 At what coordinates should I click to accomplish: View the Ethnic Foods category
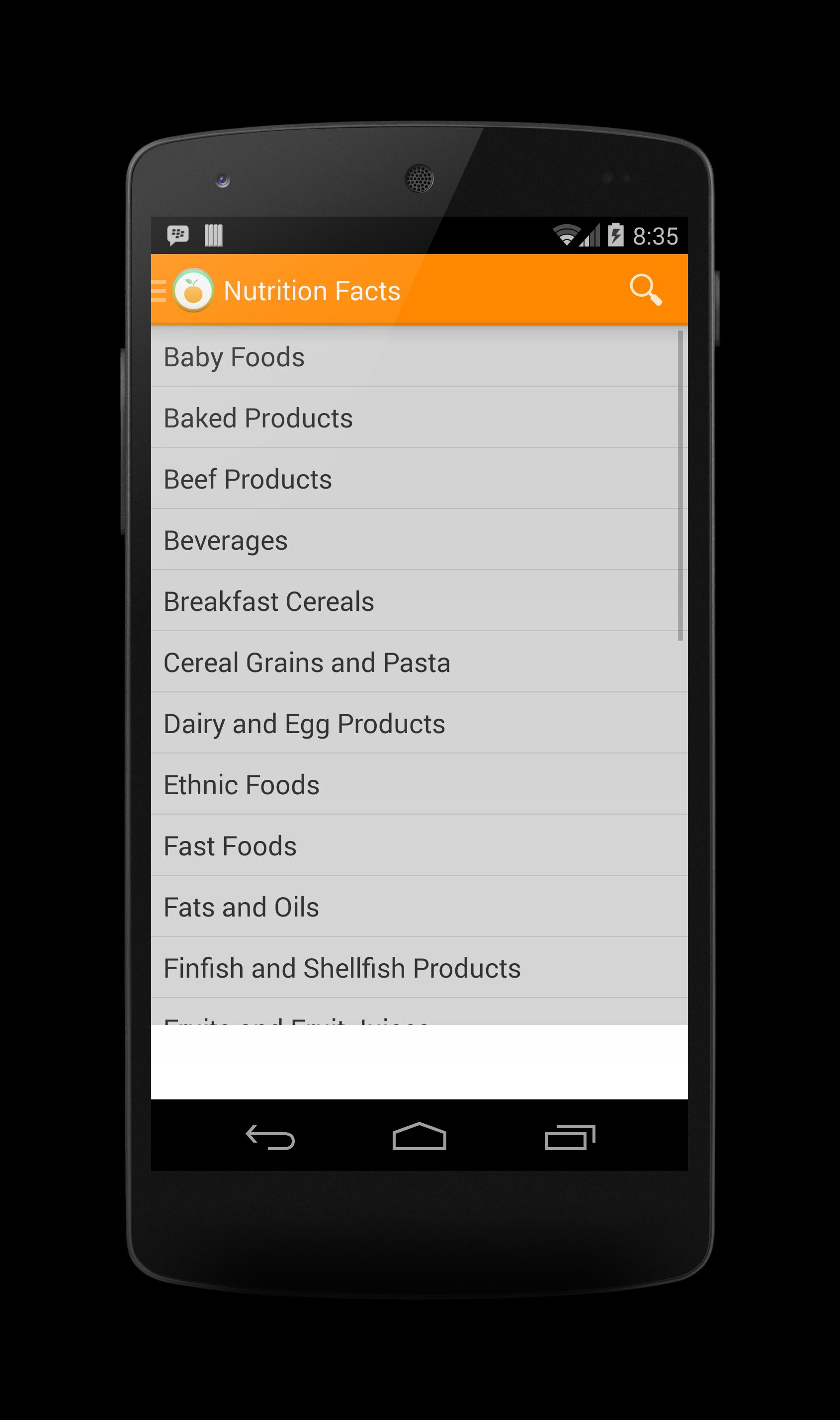click(419, 785)
